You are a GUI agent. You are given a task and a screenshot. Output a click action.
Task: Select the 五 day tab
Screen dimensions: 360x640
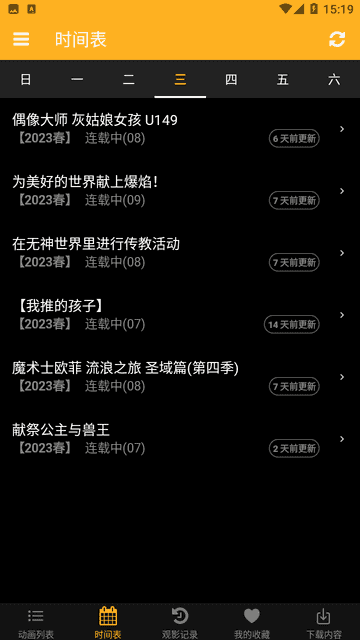point(283,80)
